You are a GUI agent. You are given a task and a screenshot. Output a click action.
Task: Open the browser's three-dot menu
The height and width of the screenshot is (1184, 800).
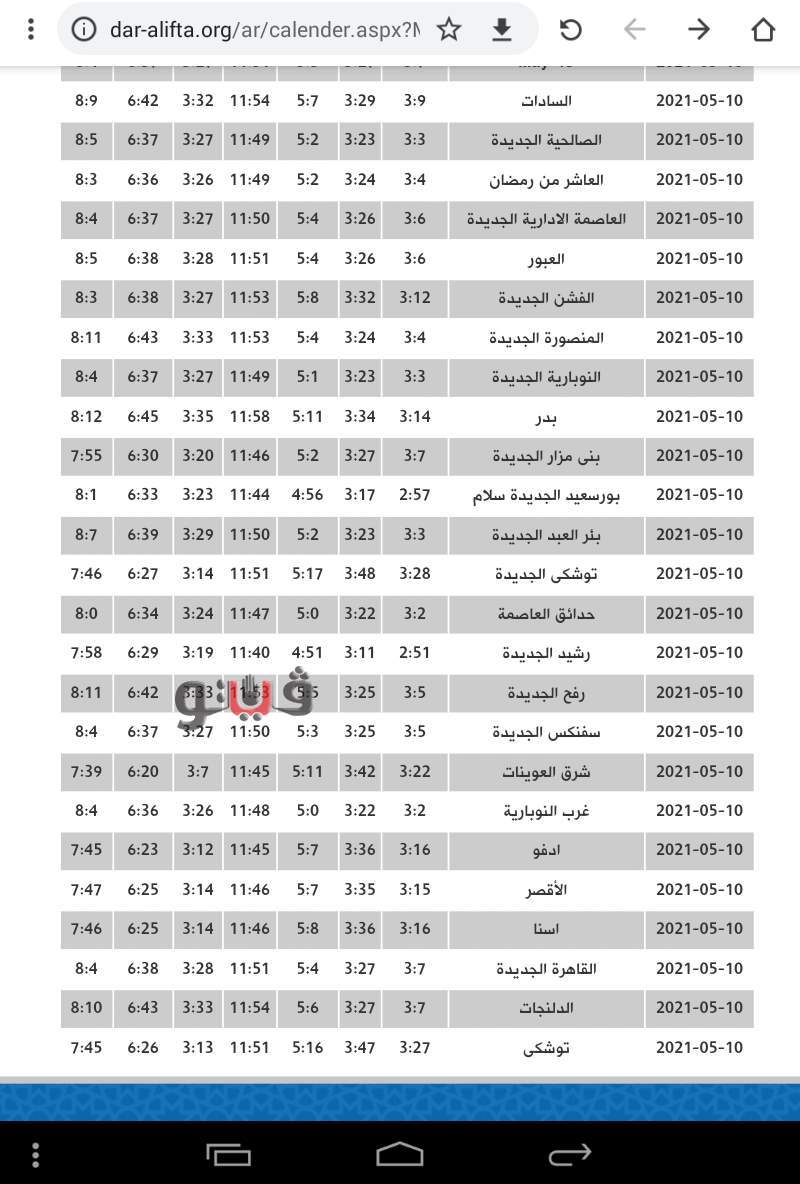(31, 30)
